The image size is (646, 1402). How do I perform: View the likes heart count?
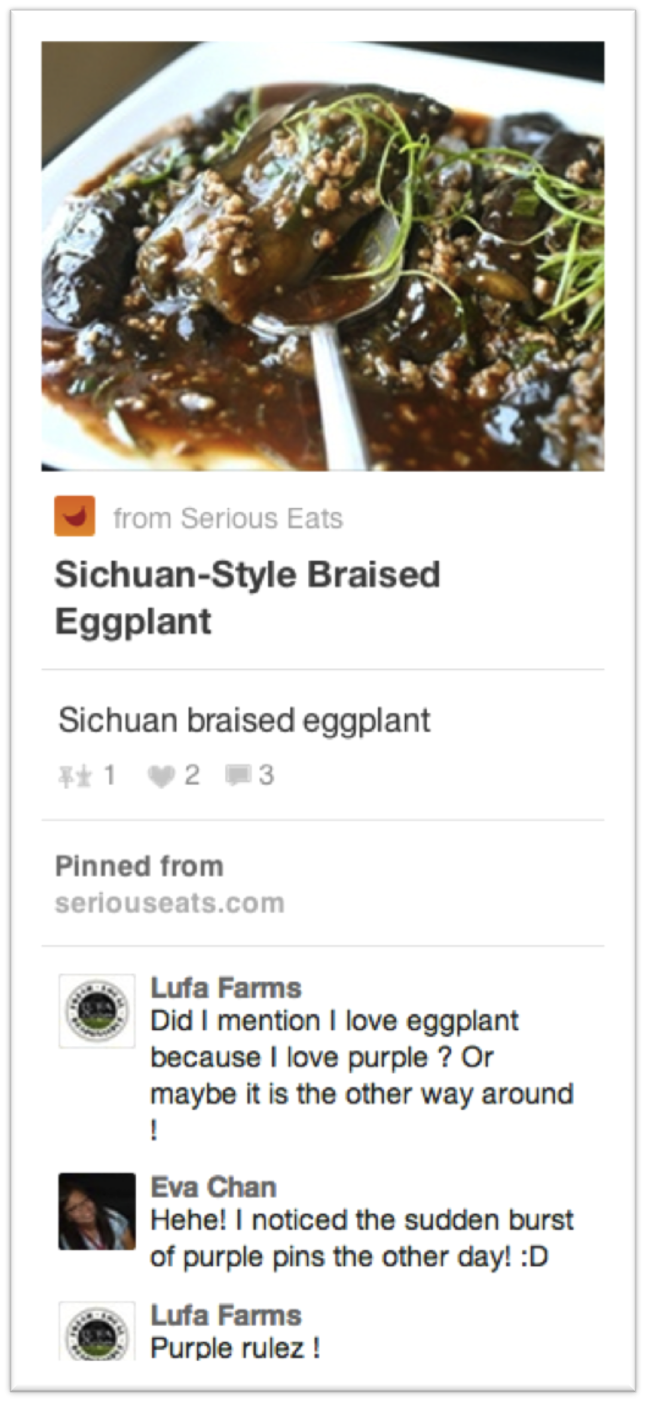pyautogui.click(x=174, y=775)
